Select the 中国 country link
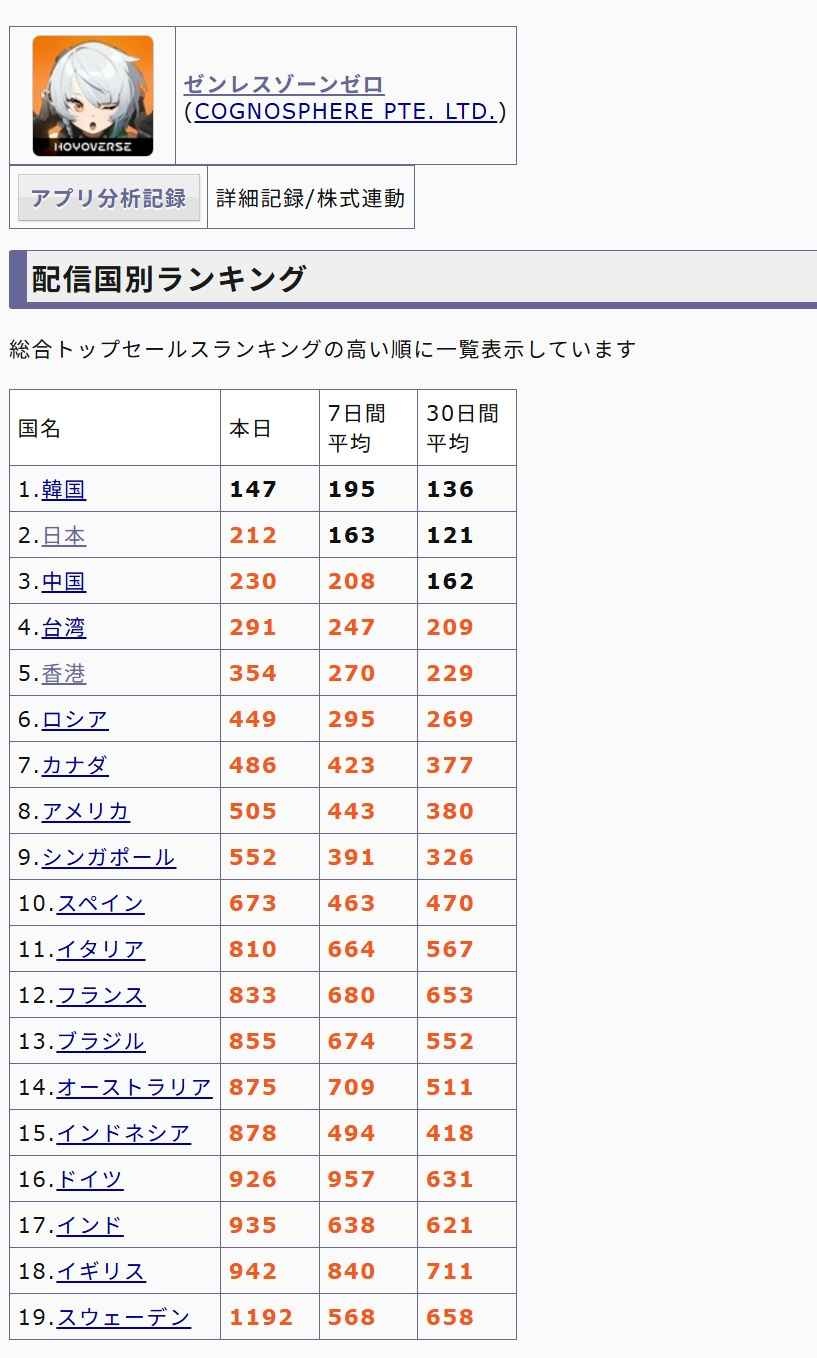 [64, 582]
